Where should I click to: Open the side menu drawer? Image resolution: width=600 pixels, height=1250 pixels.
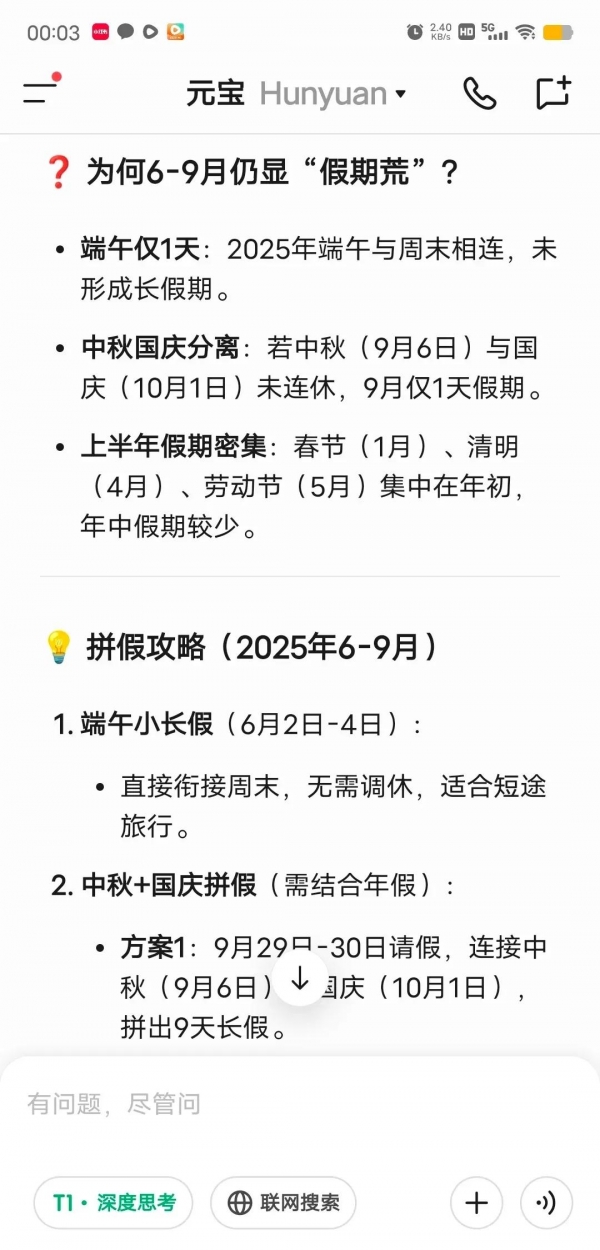42,91
